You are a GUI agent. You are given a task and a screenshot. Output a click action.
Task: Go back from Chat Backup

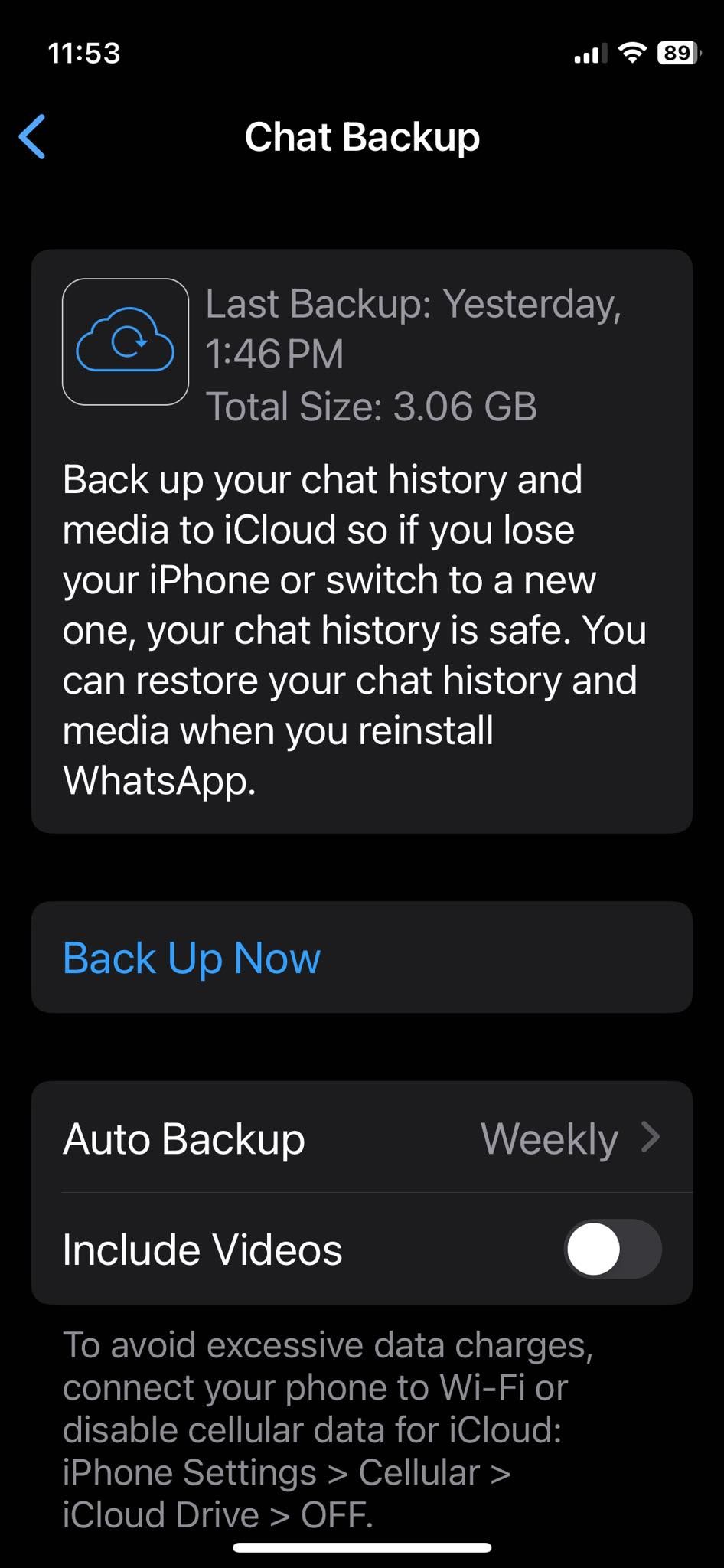coord(33,137)
